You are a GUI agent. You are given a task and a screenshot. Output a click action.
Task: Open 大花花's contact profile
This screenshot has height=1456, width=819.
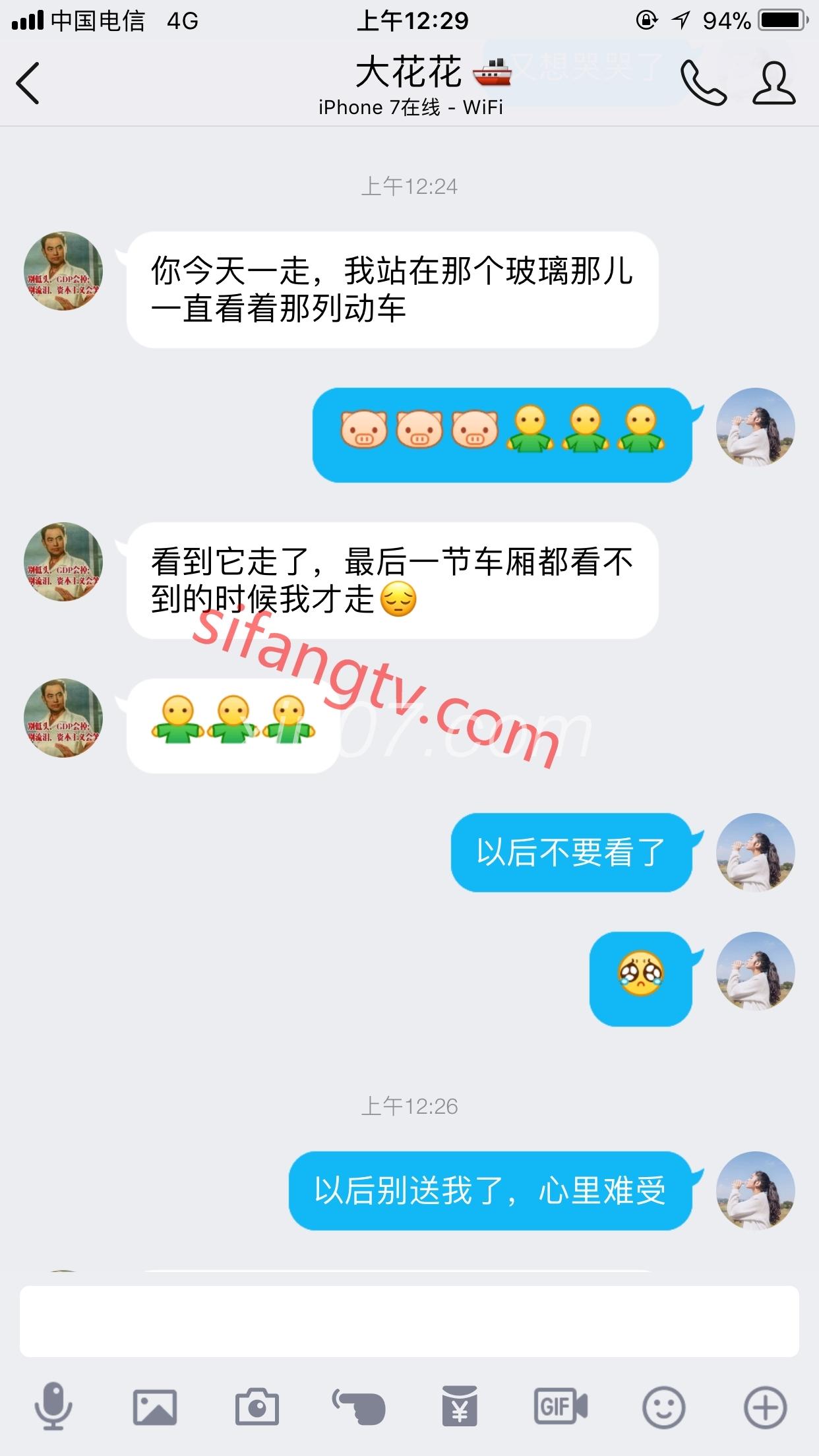pyautogui.click(x=774, y=83)
